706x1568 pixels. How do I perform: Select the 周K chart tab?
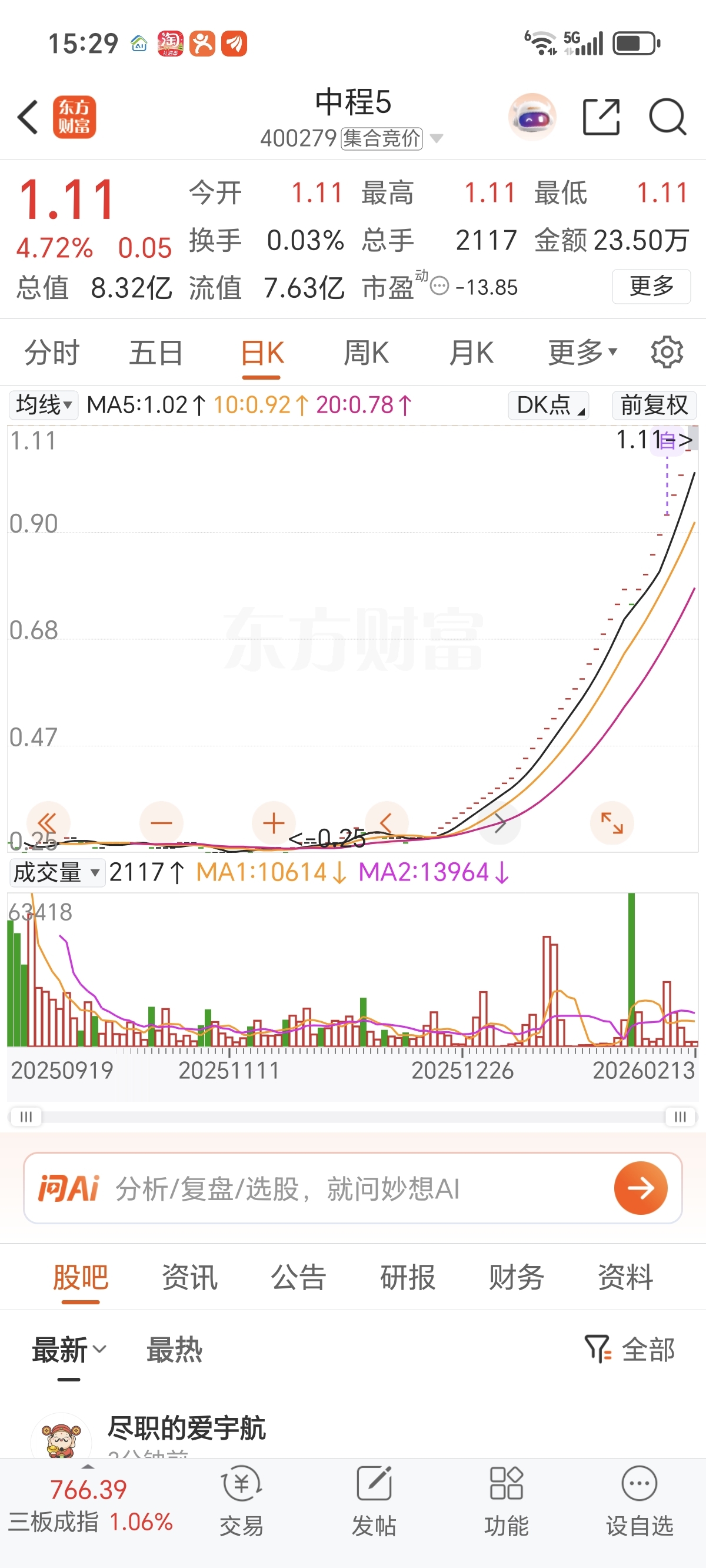click(366, 353)
